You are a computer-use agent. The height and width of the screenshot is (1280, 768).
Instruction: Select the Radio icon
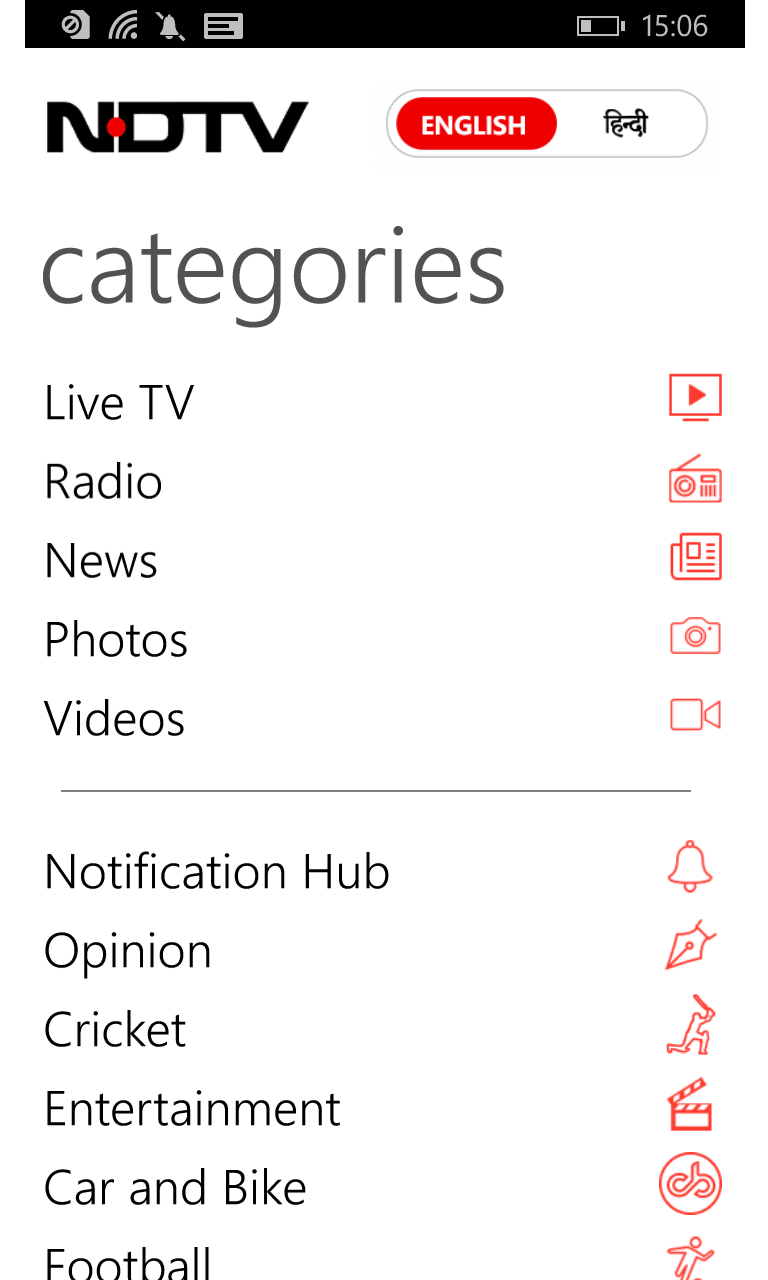pos(695,480)
